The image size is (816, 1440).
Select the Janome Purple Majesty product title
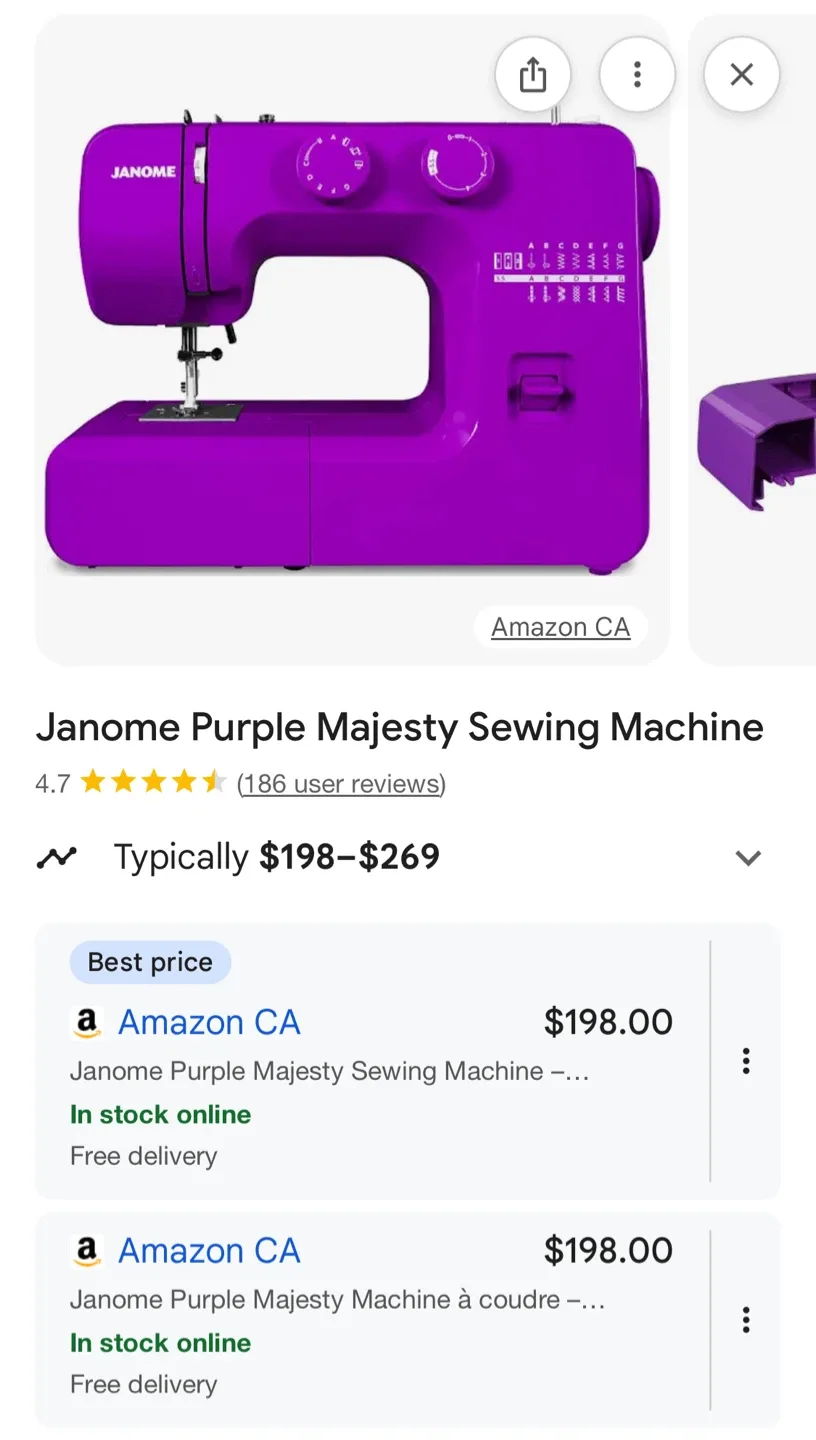pos(400,727)
